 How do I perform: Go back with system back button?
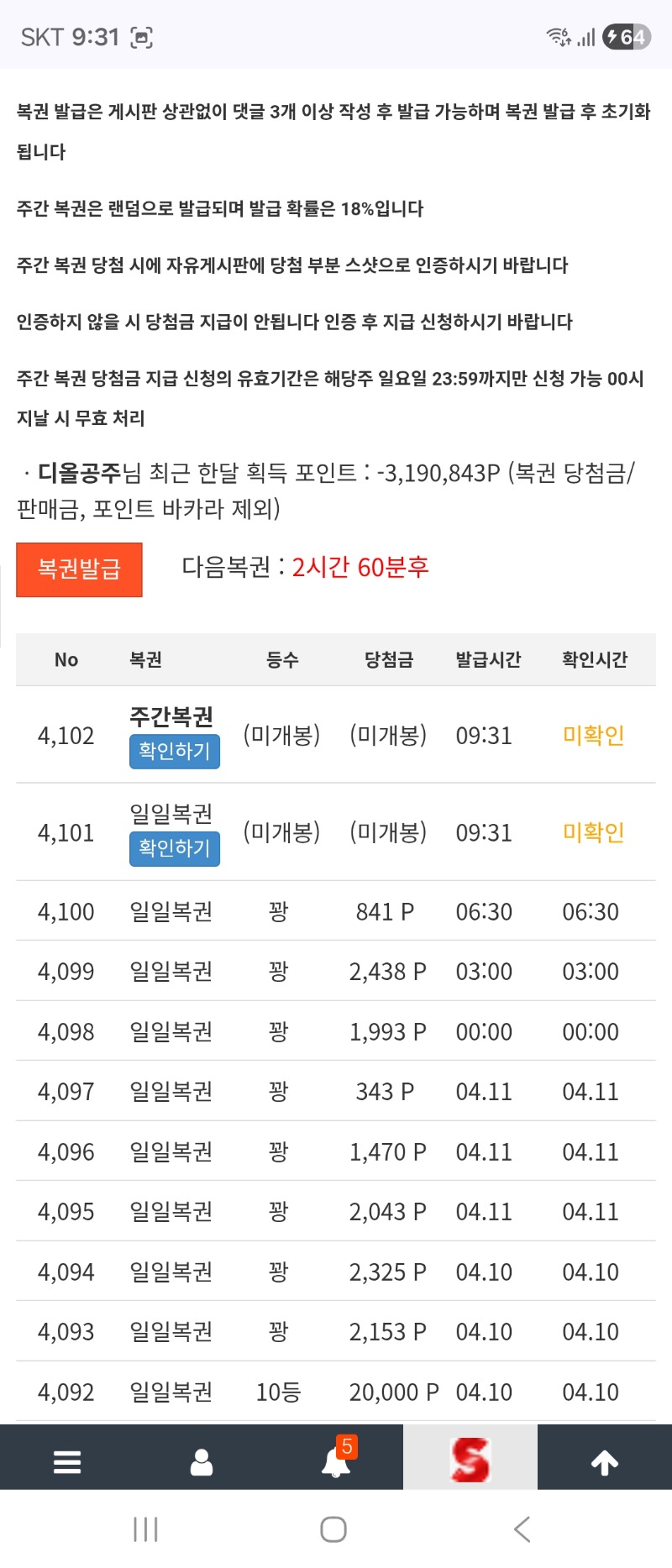[522, 1529]
